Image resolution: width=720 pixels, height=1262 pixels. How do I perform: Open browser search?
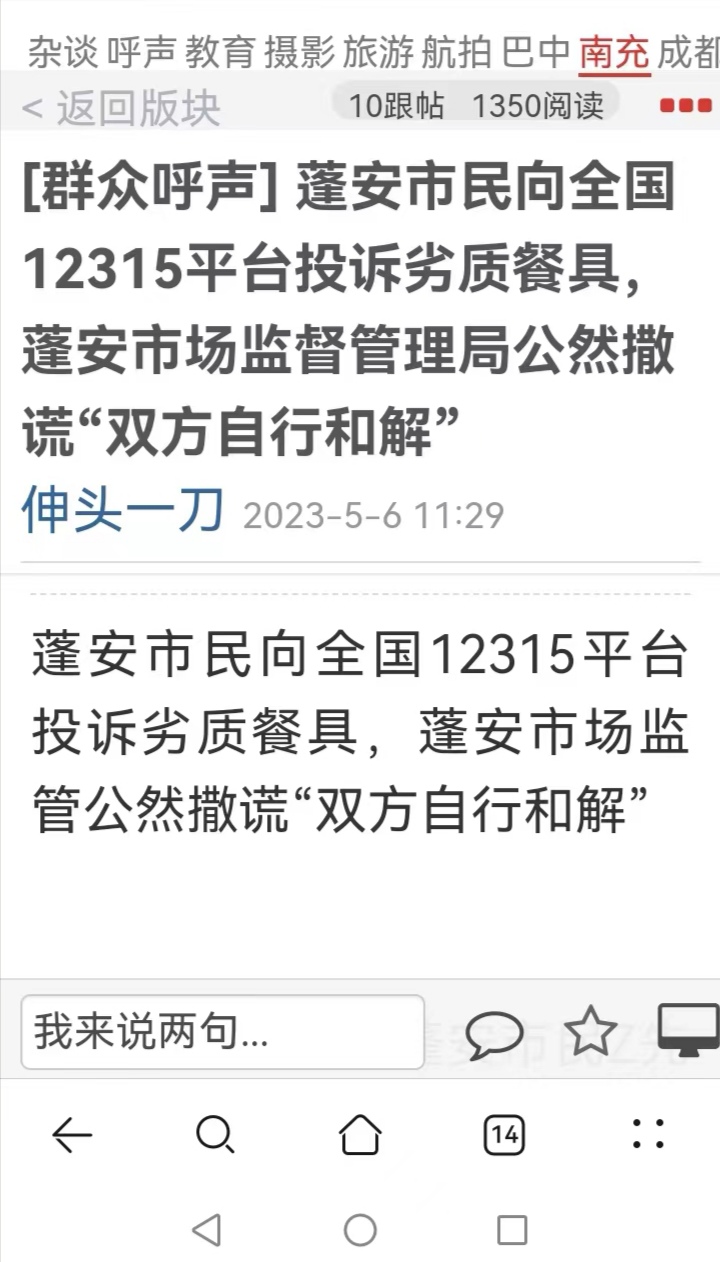[215, 1135]
